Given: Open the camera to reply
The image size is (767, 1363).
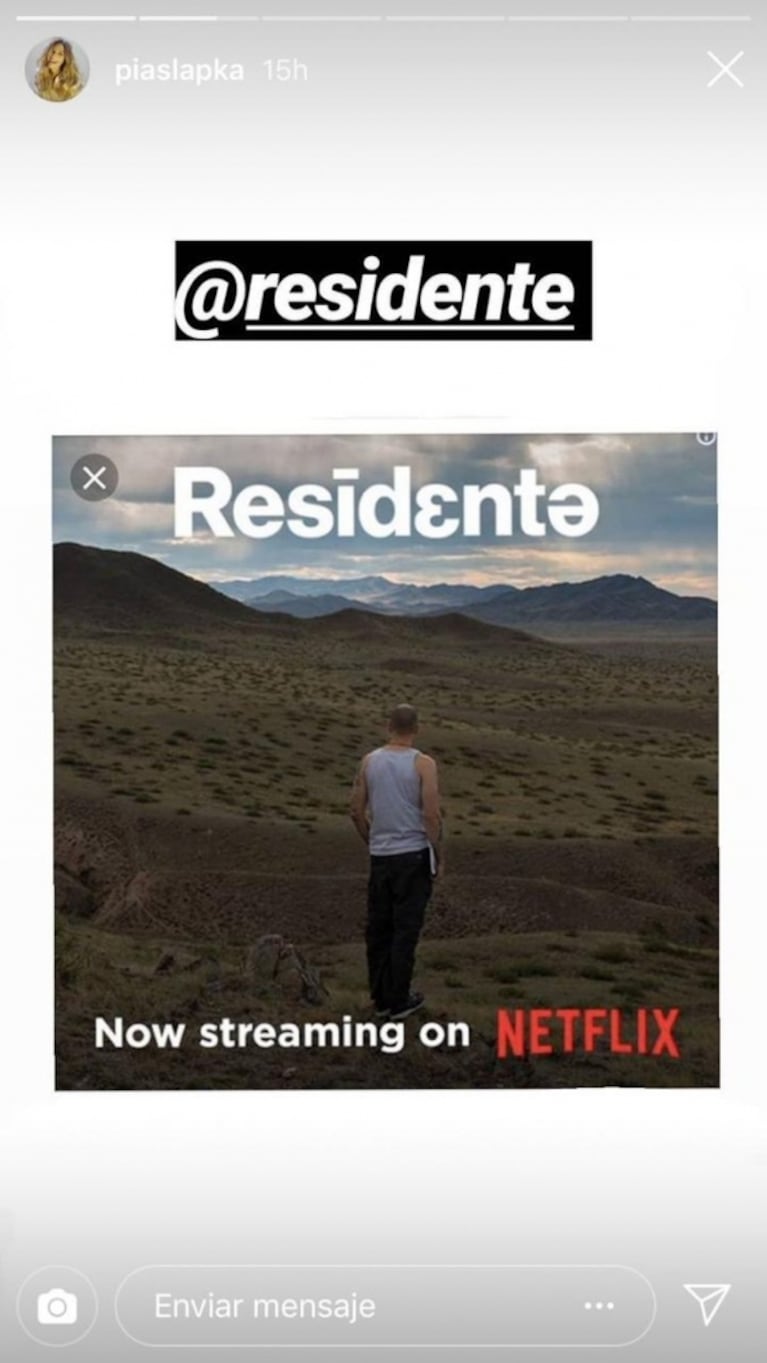Looking at the screenshot, I should (57, 1306).
